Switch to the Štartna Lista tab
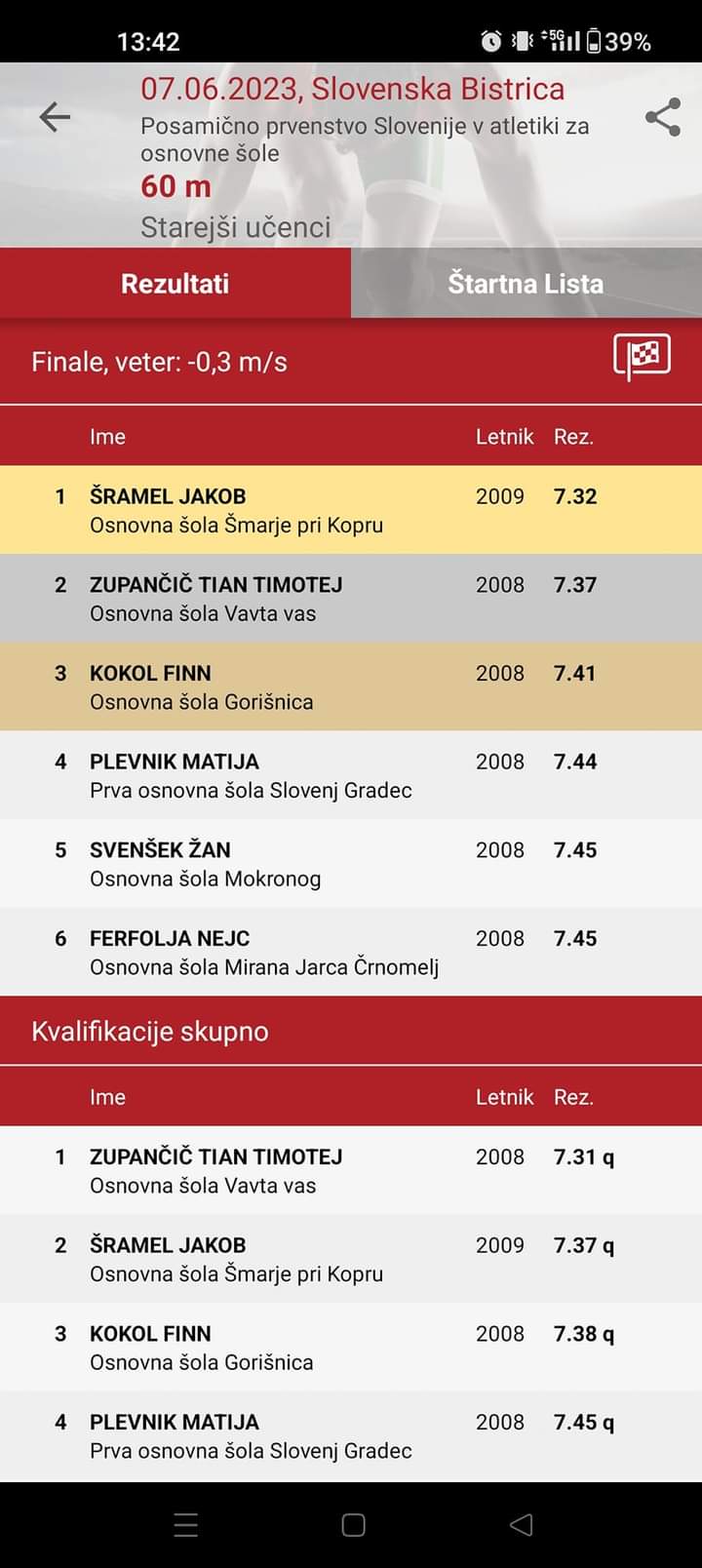 coord(526,283)
